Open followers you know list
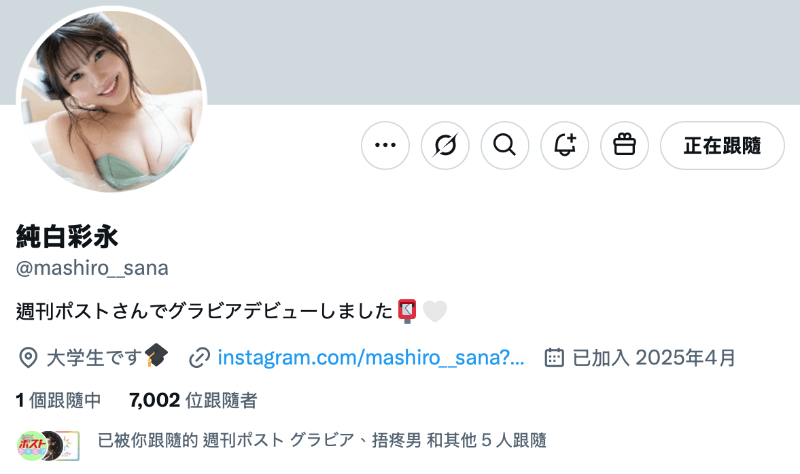 pos(322,440)
